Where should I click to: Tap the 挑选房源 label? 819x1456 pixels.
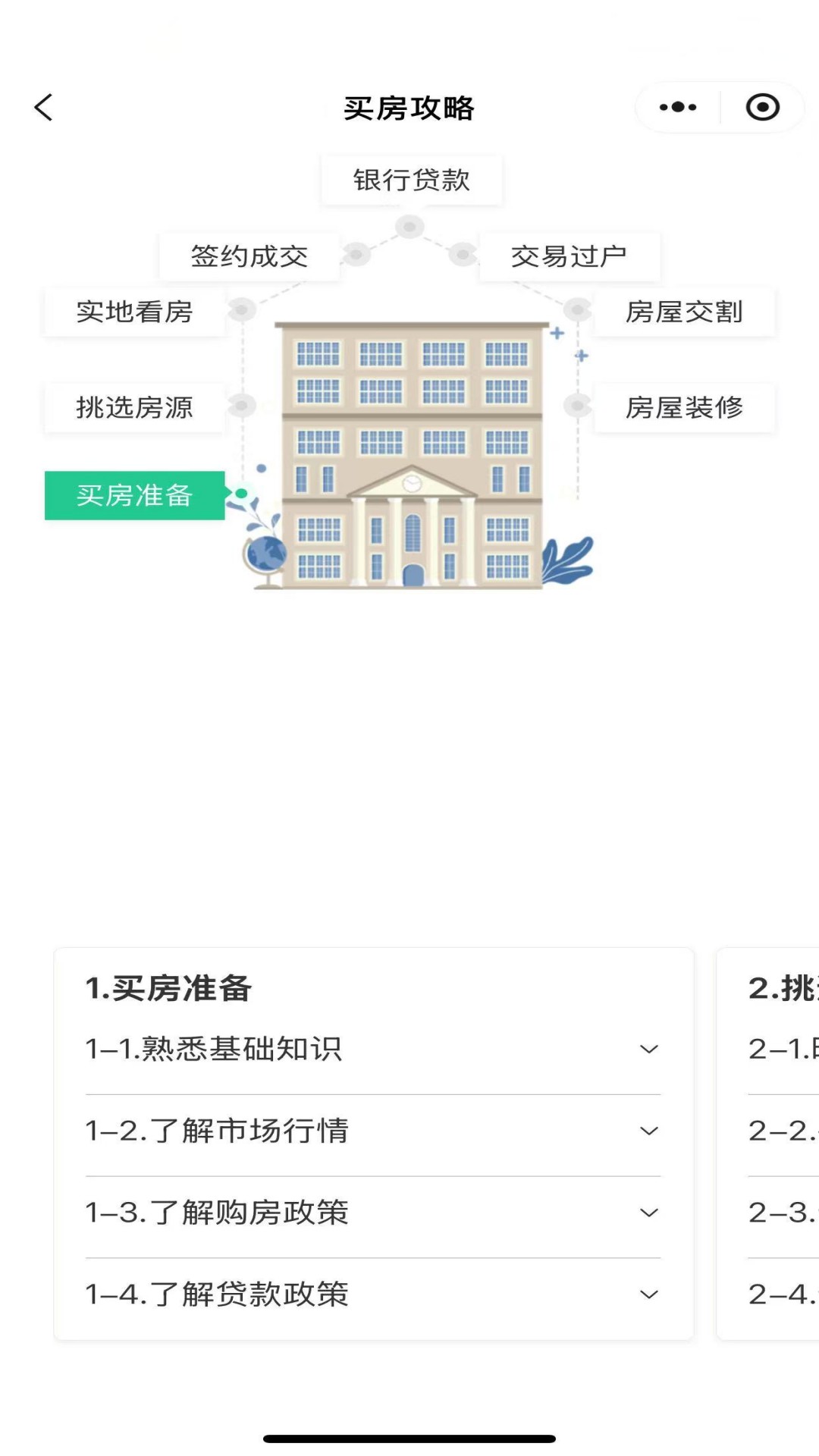click(x=135, y=408)
